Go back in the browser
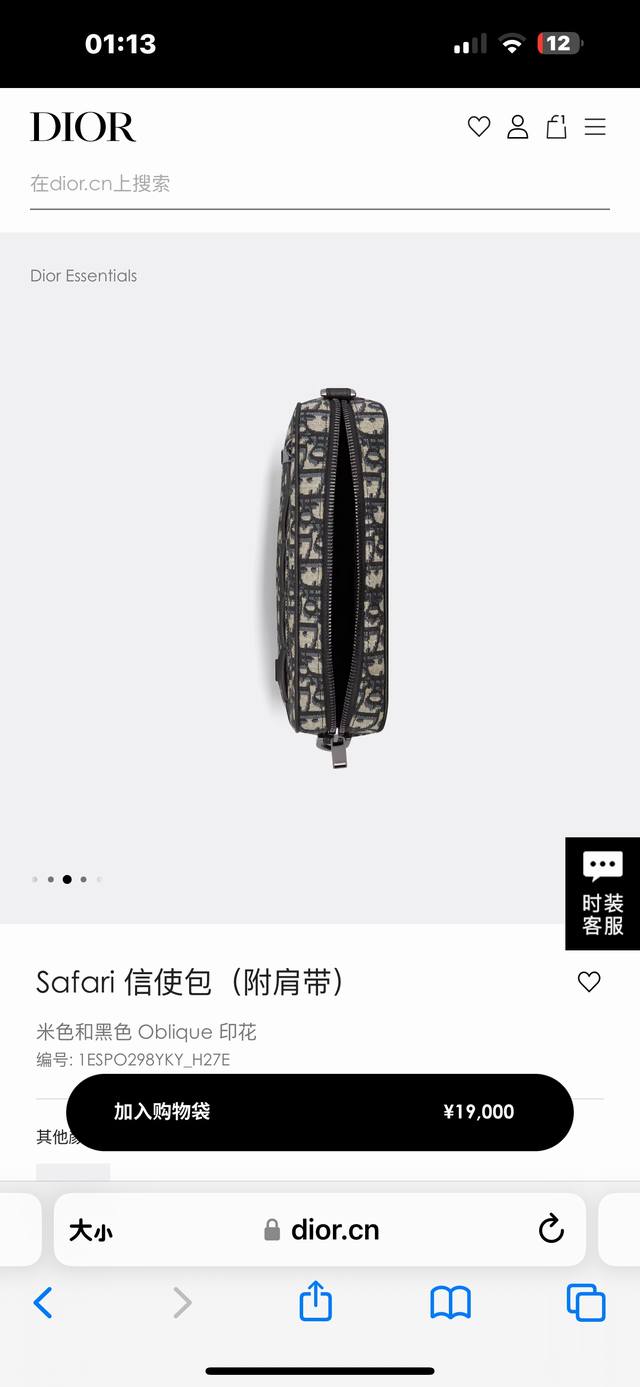The height and width of the screenshot is (1387, 640). pyautogui.click(x=43, y=1303)
